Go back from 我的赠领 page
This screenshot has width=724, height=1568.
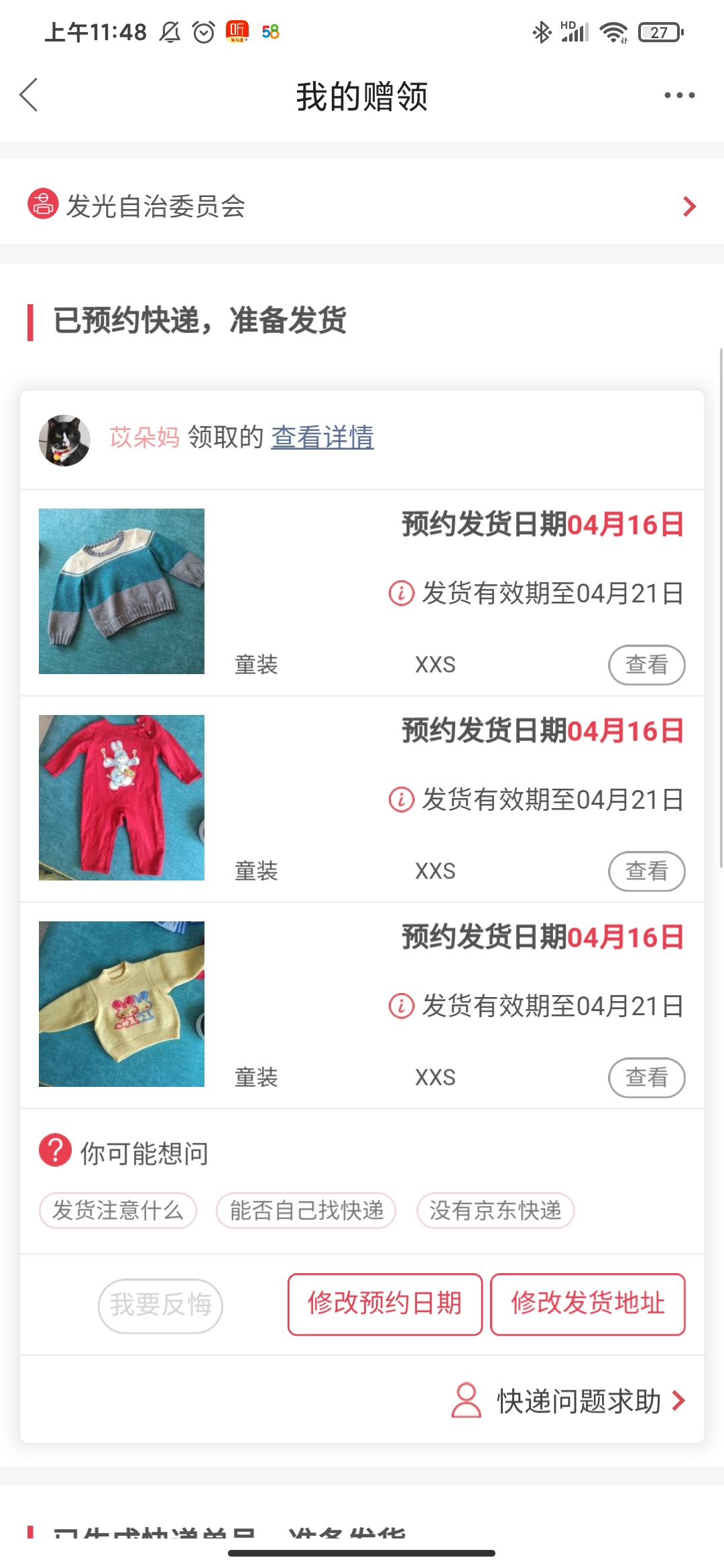click(x=29, y=94)
